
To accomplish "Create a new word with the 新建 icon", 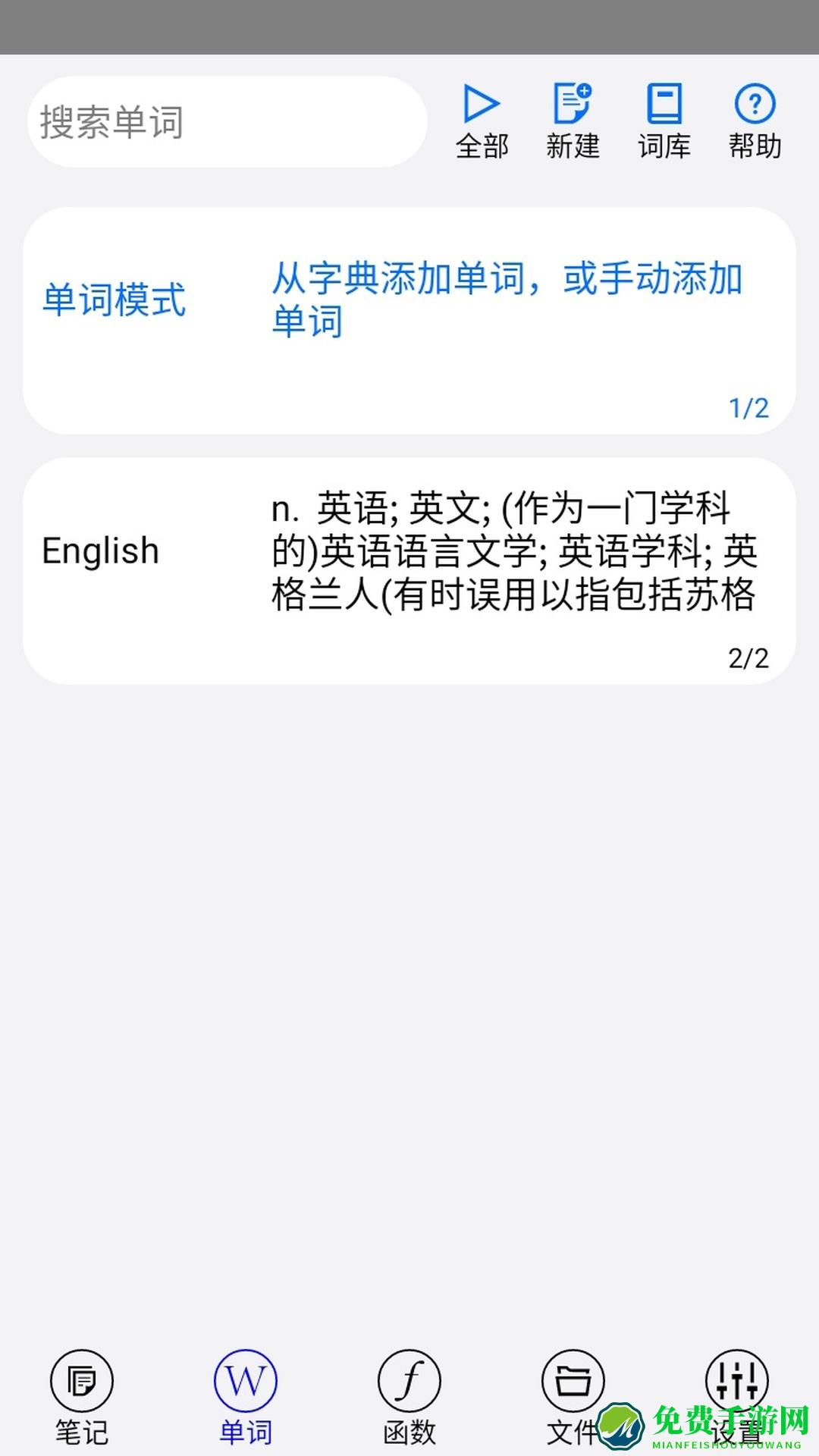I will (x=573, y=118).
